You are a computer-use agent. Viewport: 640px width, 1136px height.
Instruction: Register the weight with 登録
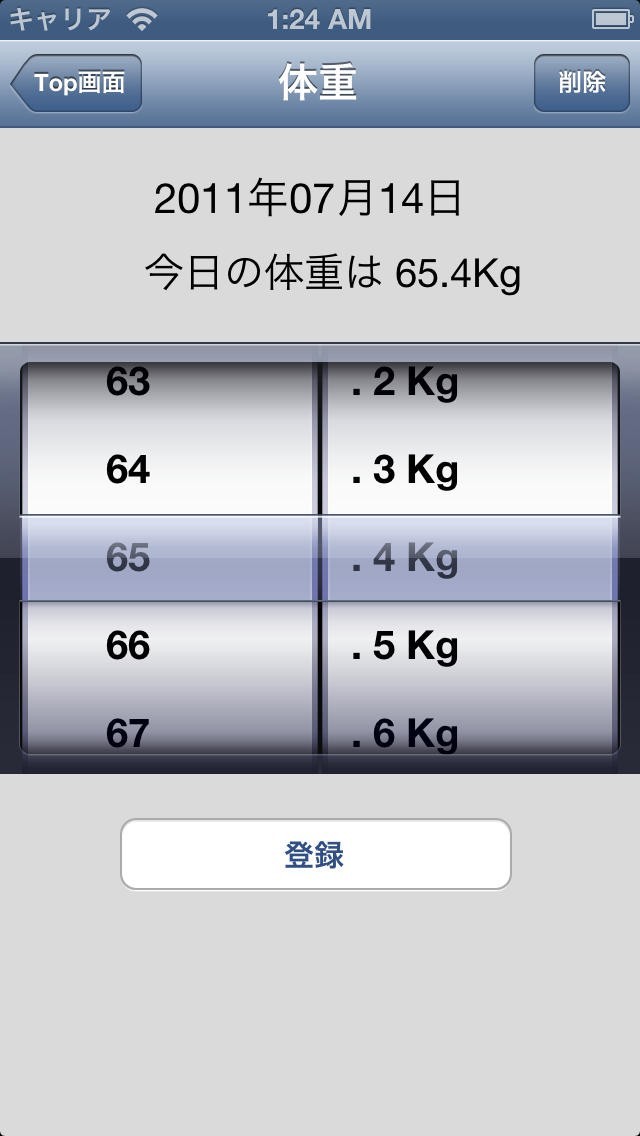point(315,854)
